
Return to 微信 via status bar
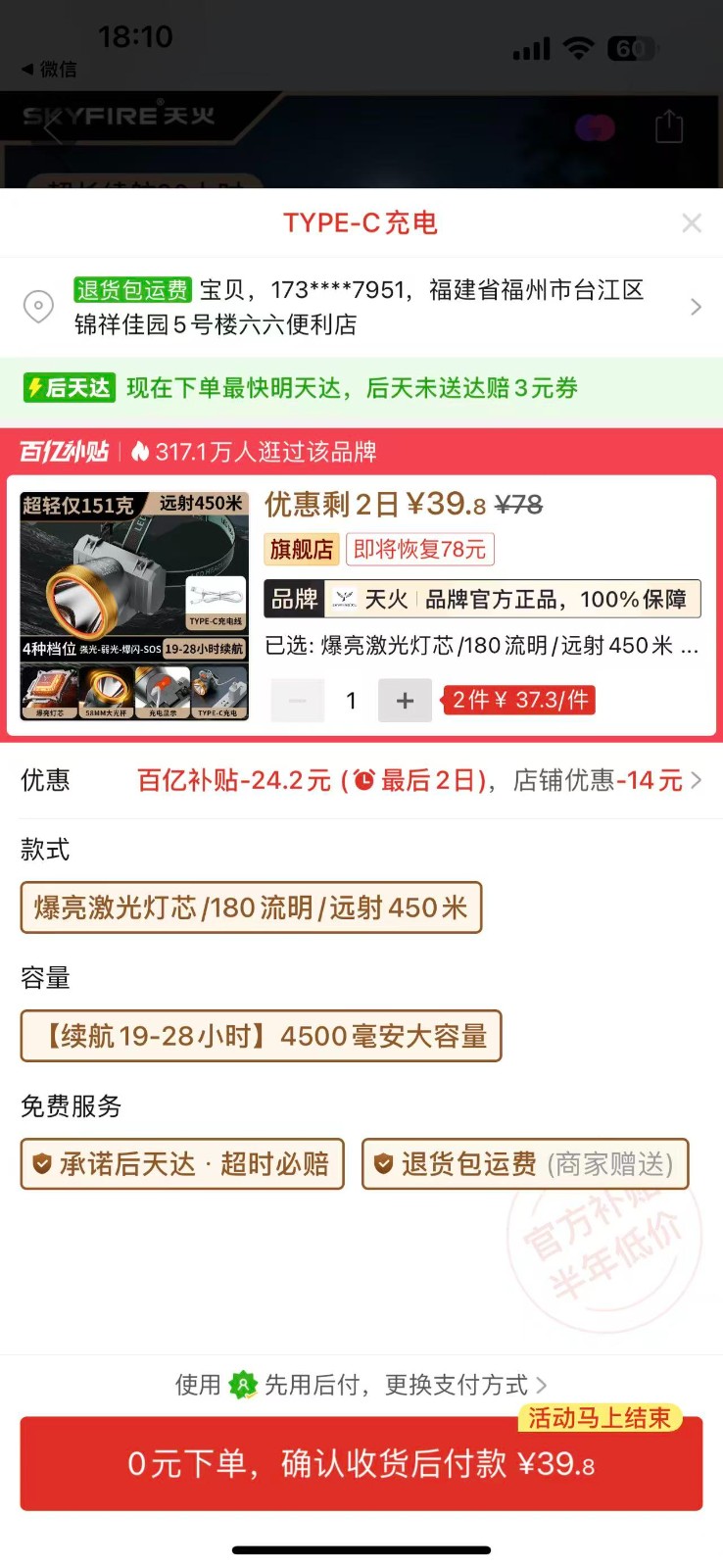click(x=49, y=70)
